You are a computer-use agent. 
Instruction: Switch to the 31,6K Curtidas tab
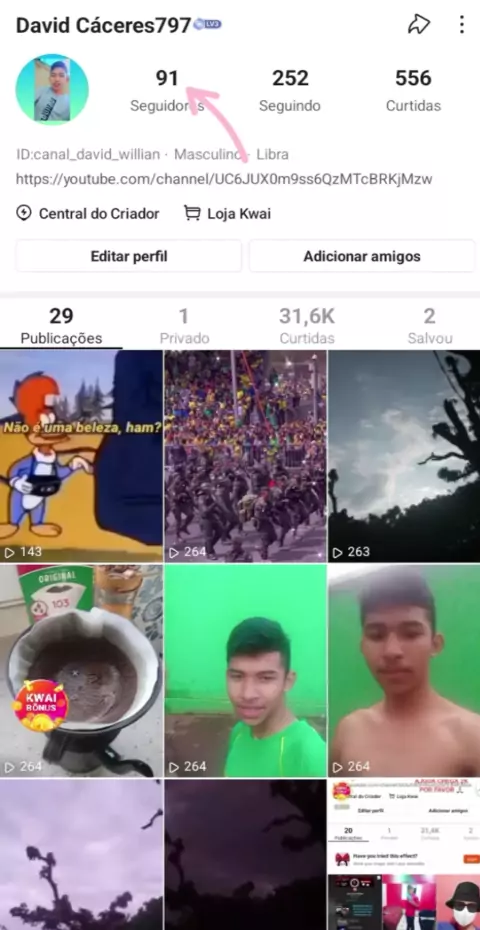pyautogui.click(x=307, y=326)
